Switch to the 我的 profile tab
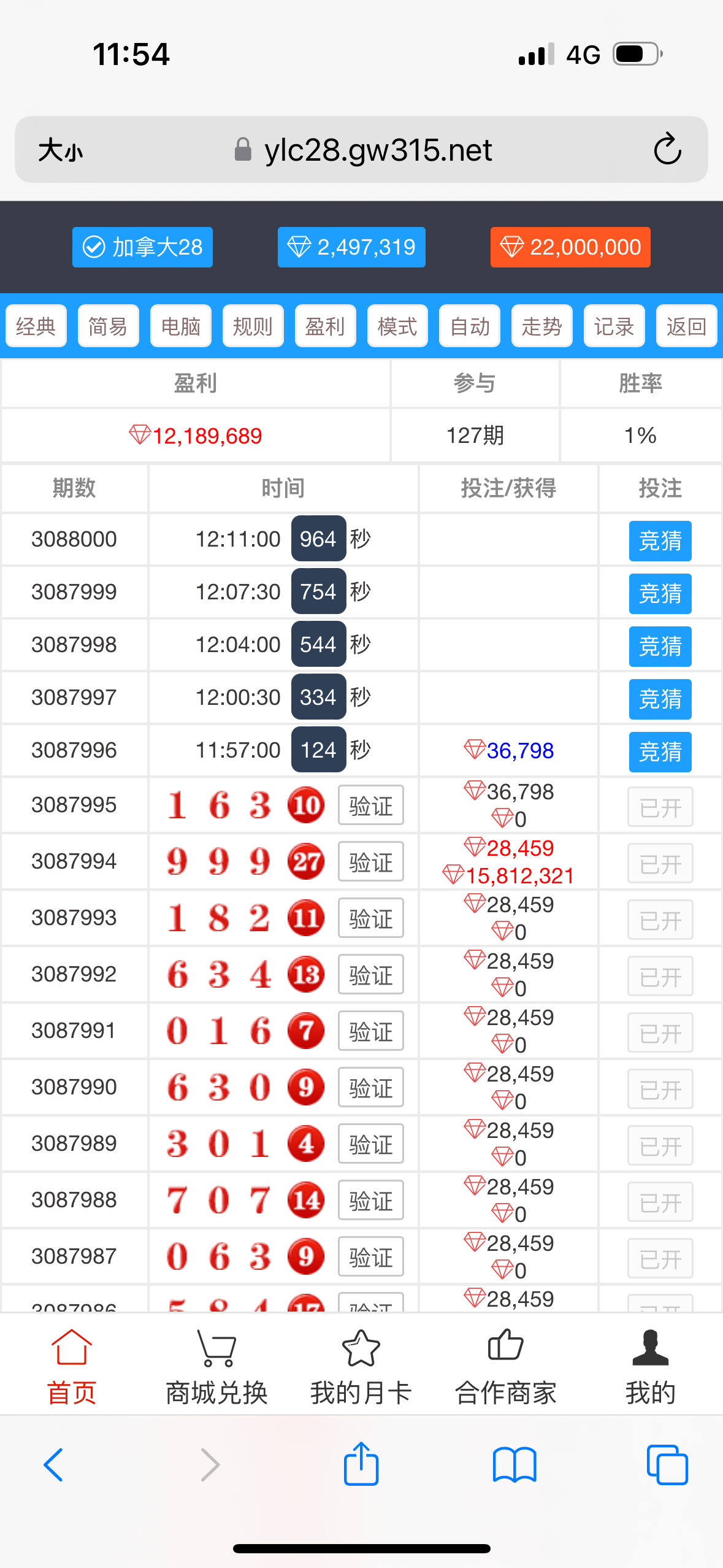This screenshot has width=723, height=1568. click(650, 1367)
